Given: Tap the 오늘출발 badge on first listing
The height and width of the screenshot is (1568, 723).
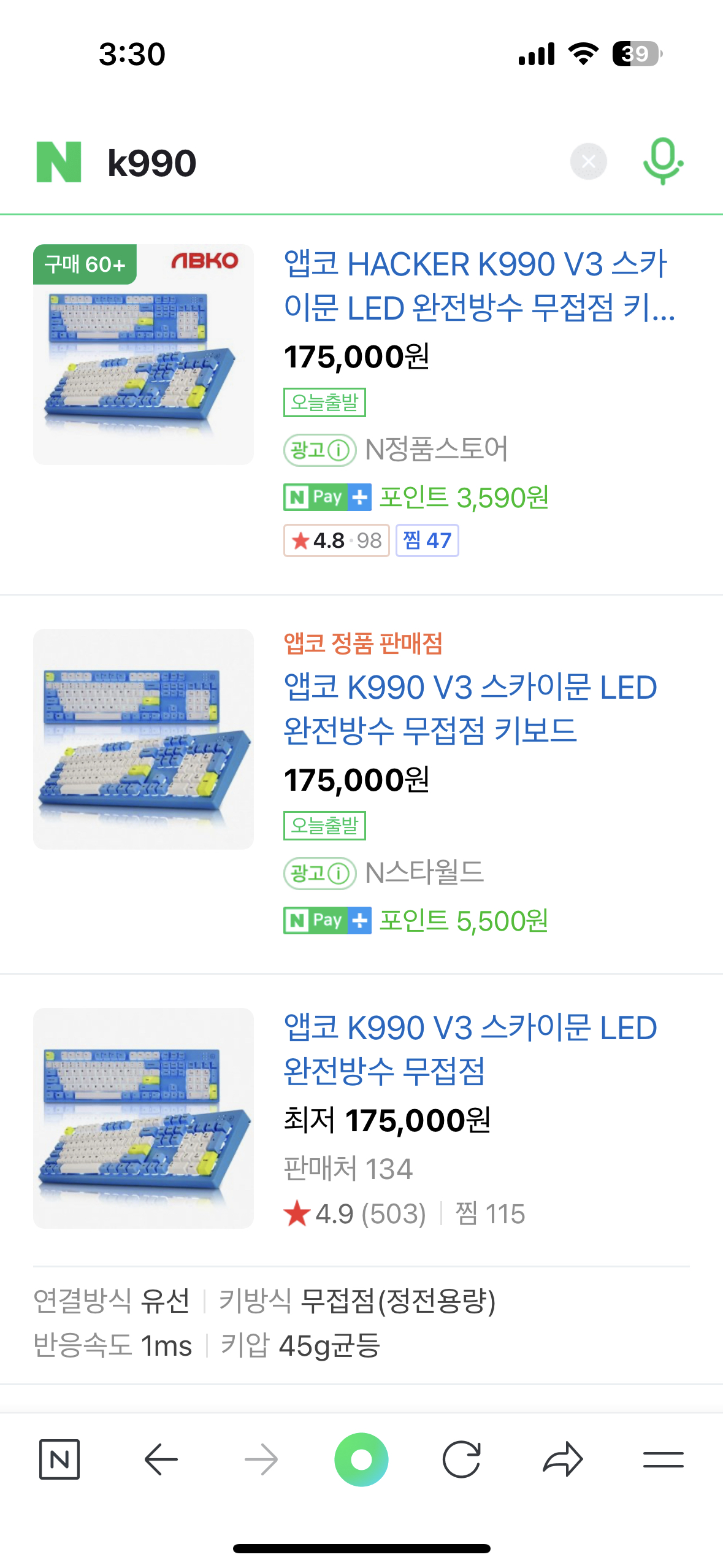Looking at the screenshot, I should pyautogui.click(x=325, y=402).
